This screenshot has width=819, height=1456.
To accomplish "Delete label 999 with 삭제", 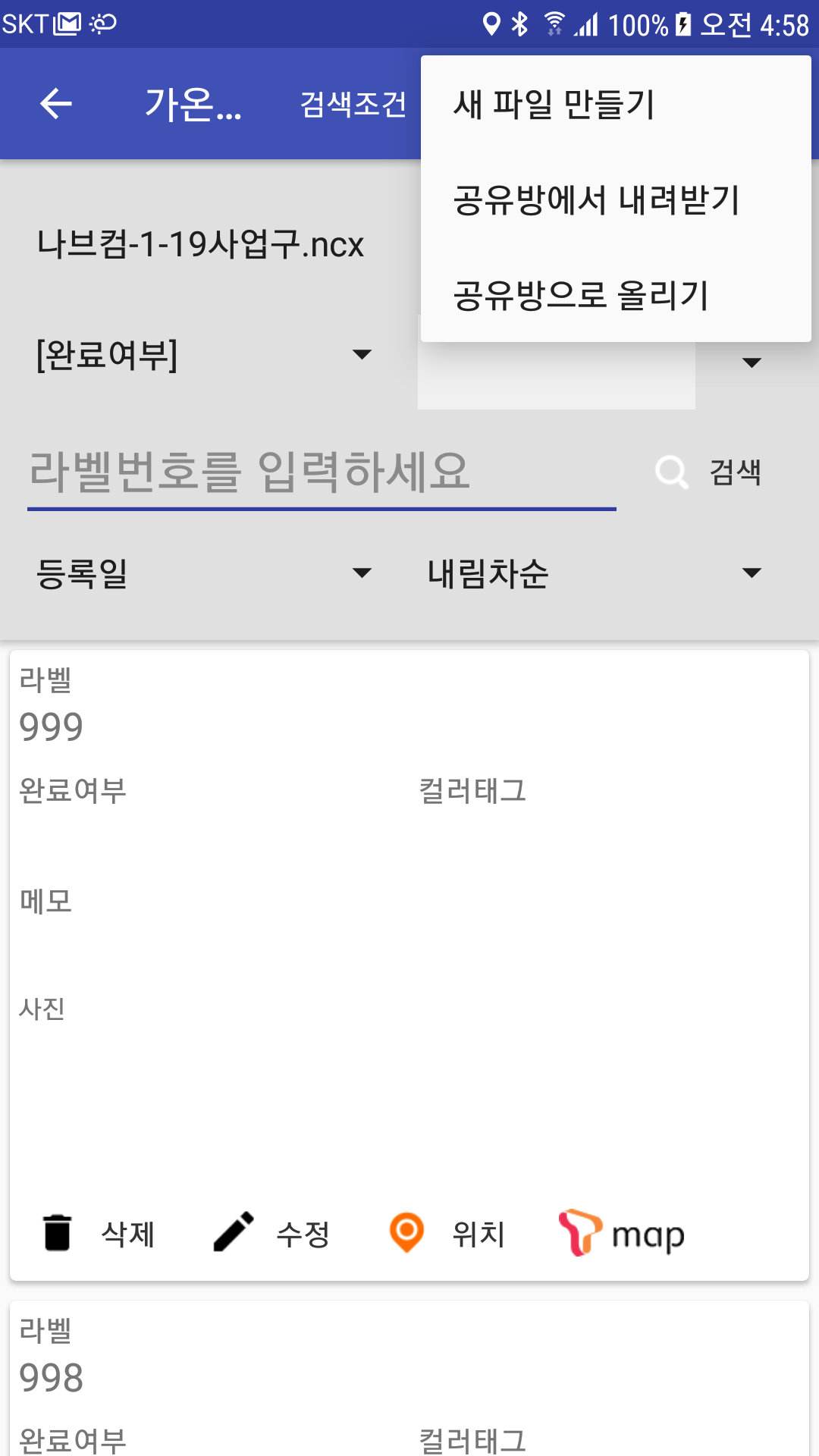I will pos(99,1233).
